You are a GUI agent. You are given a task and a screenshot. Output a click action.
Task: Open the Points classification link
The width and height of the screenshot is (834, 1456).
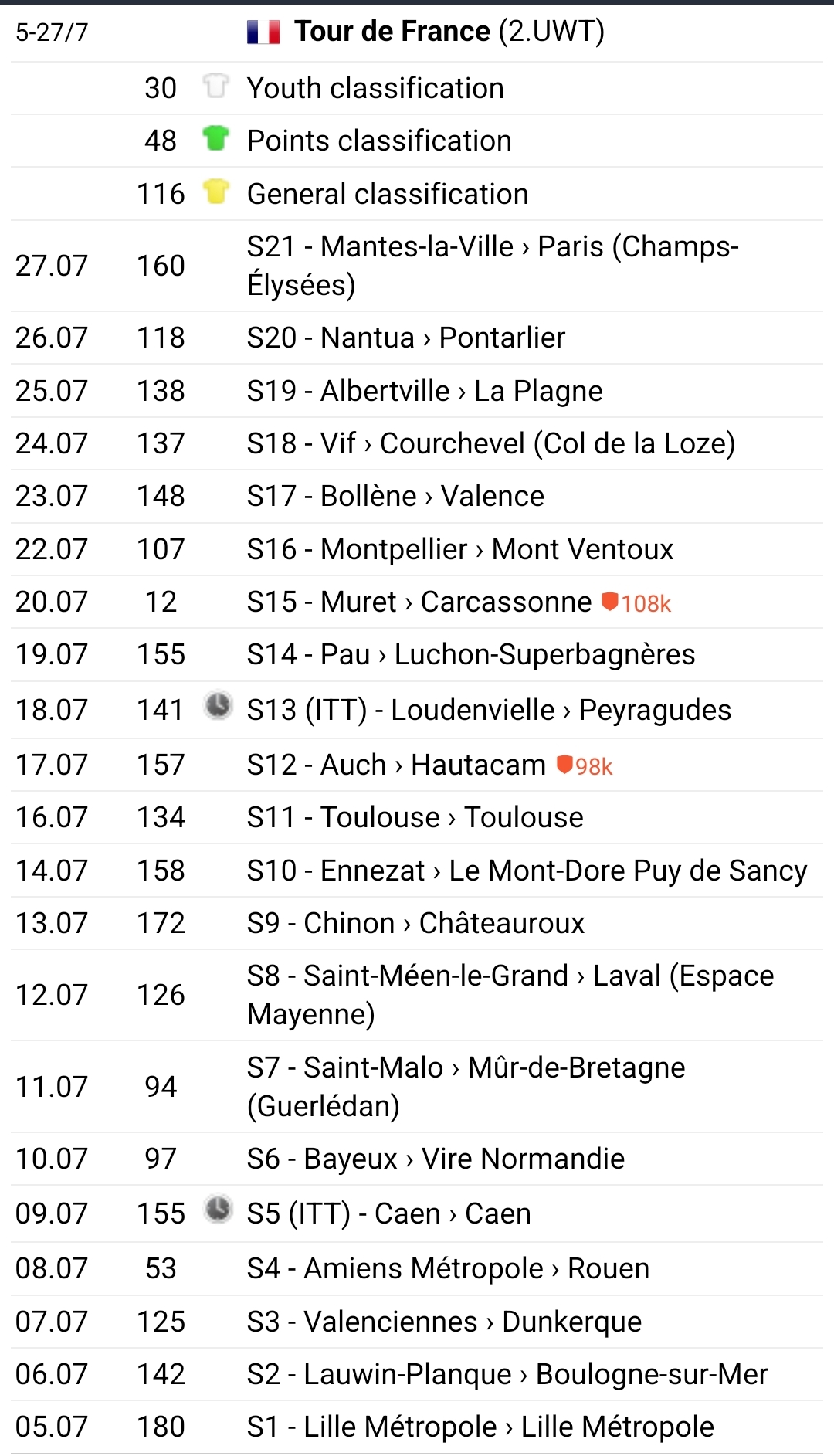[379, 141]
